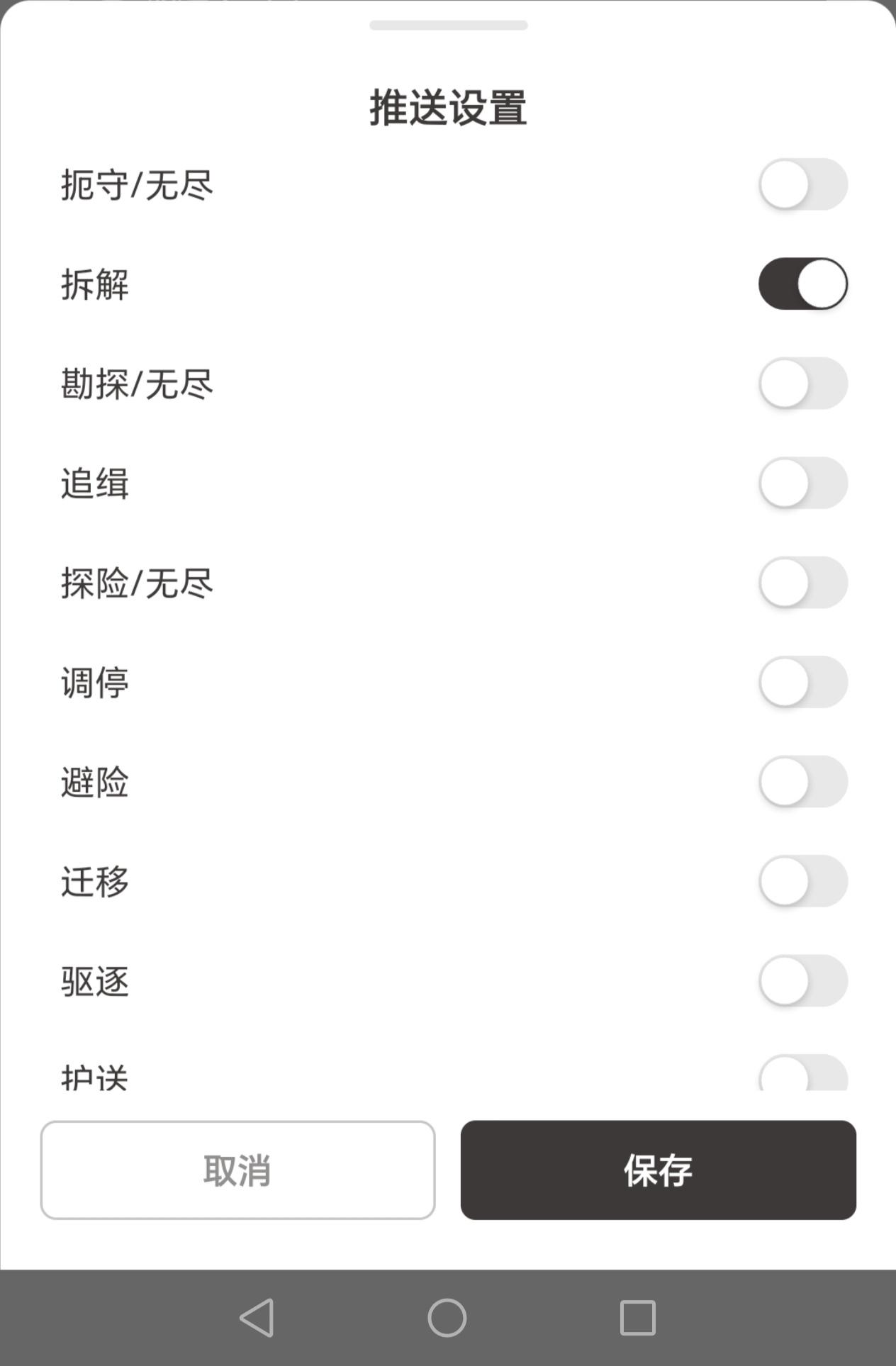Switch on 探险/无尽 push alerts
The width and height of the screenshot is (896, 1366).
pyautogui.click(x=802, y=583)
